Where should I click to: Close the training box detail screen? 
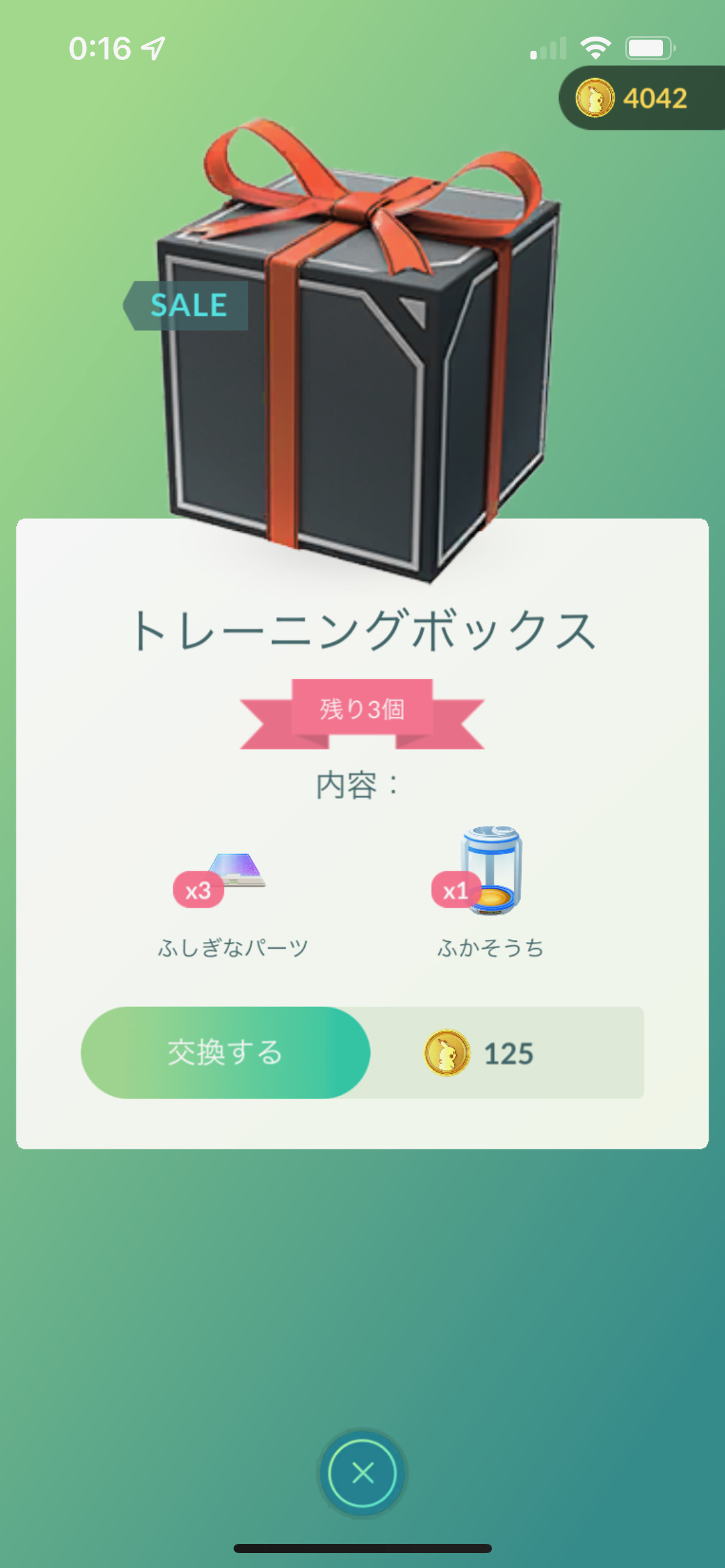click(x=362, y=1473)
